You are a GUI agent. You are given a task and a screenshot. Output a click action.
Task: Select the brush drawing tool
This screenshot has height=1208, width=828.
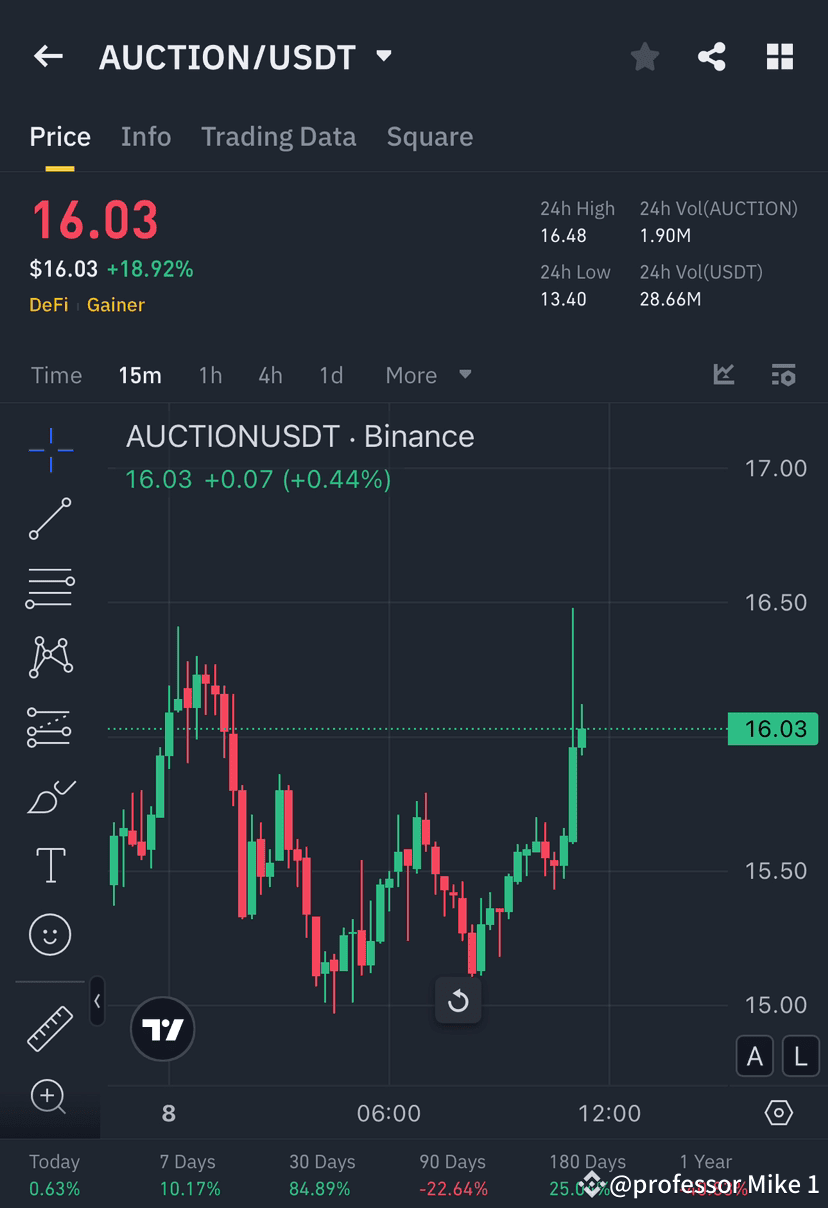(x=50, y=795)
